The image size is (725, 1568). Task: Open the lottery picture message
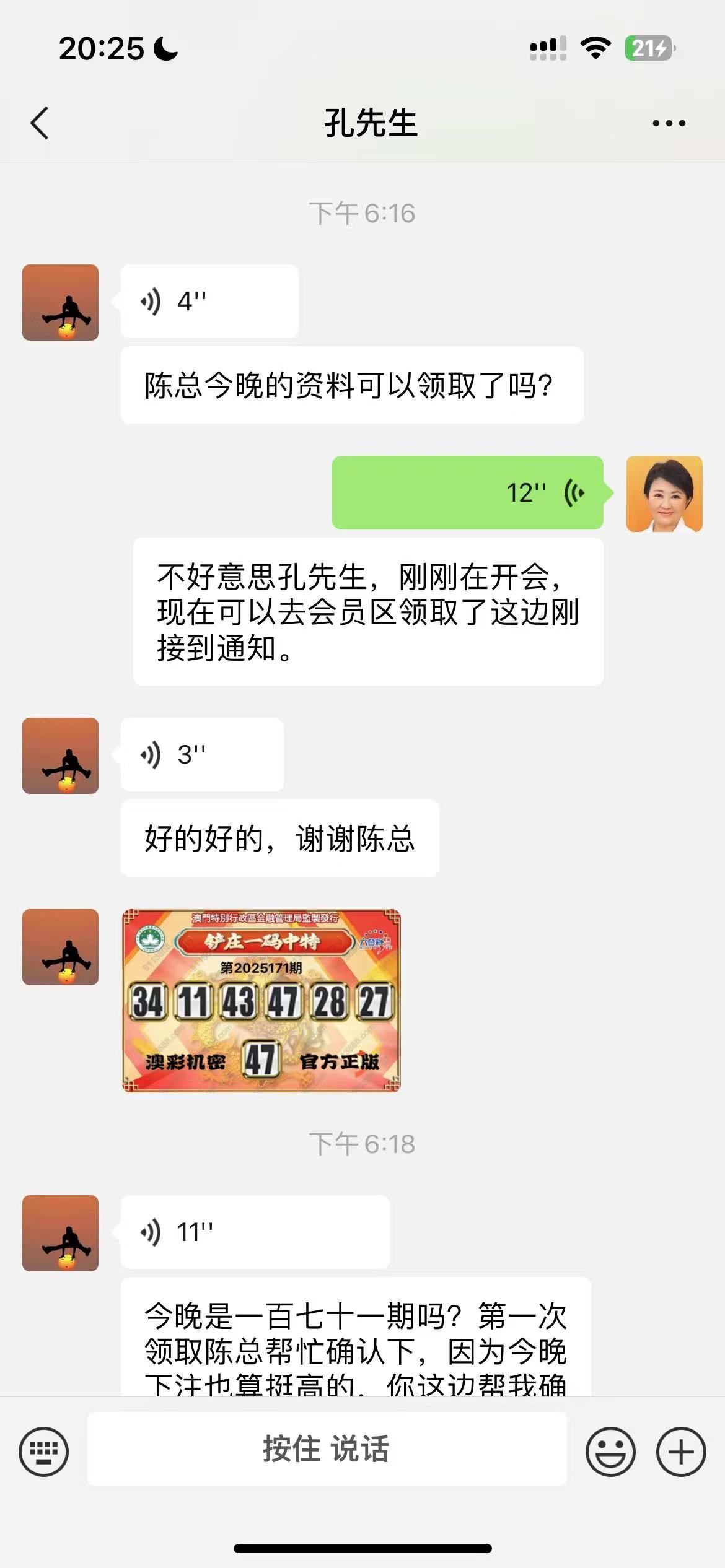(261, 1000)
